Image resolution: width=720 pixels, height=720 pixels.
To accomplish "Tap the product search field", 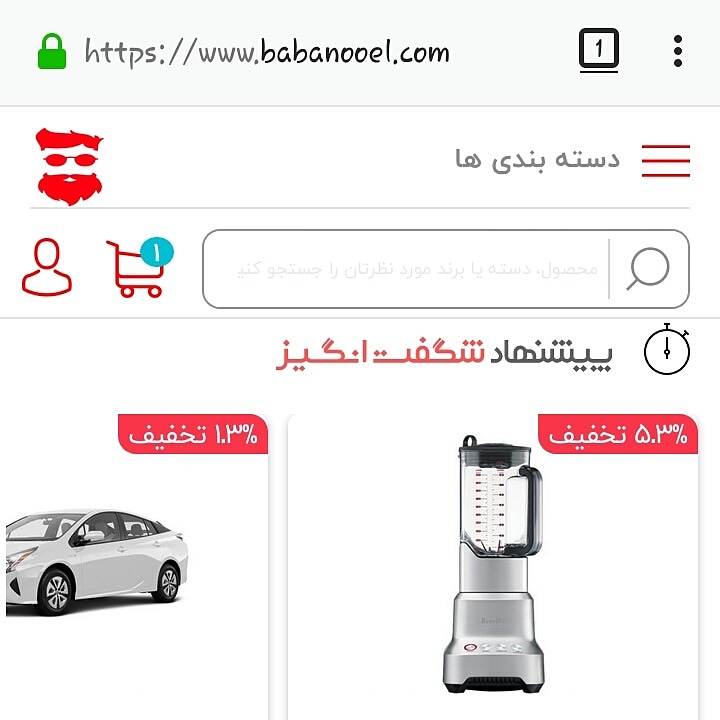I will point(415,269).
